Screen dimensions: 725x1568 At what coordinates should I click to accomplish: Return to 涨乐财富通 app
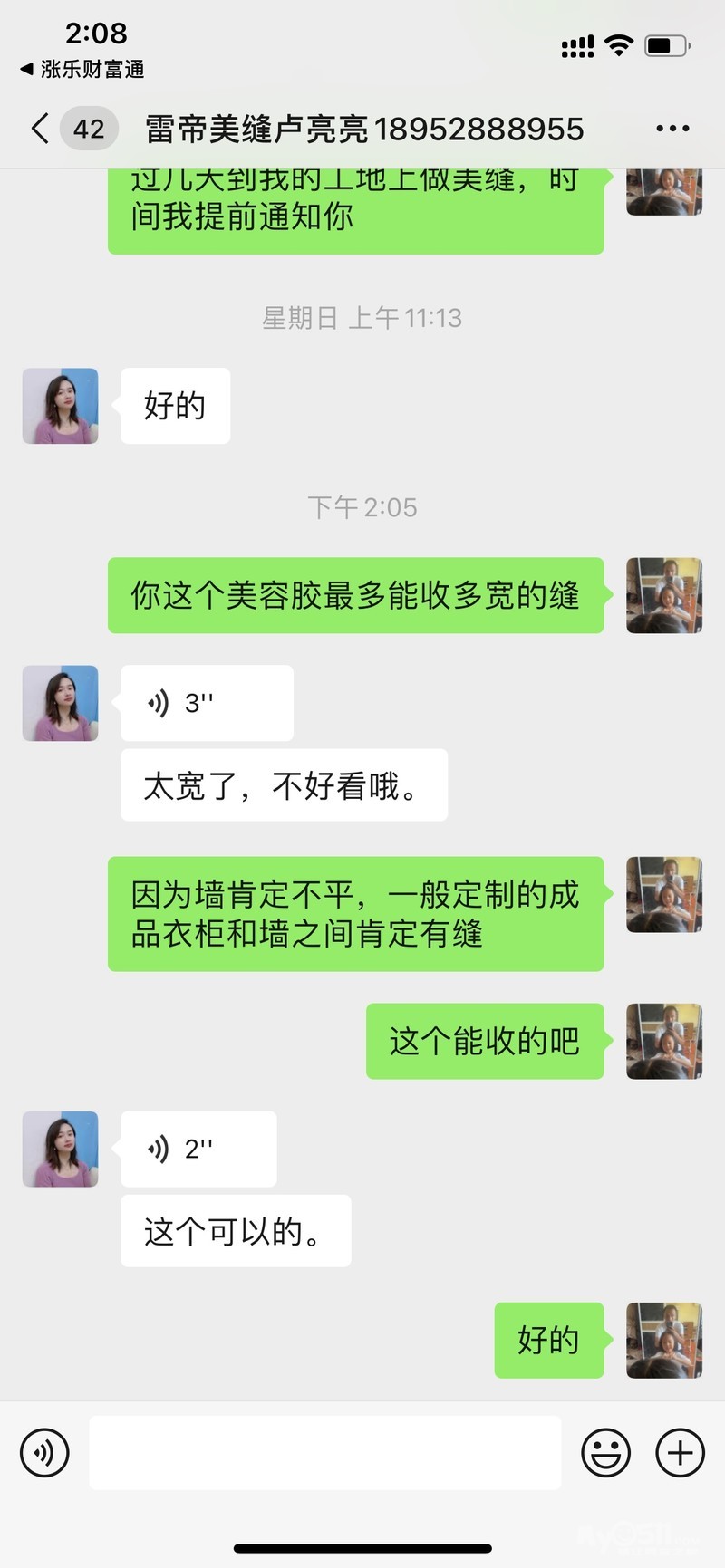pyautogui.click(x=82, y=70)
